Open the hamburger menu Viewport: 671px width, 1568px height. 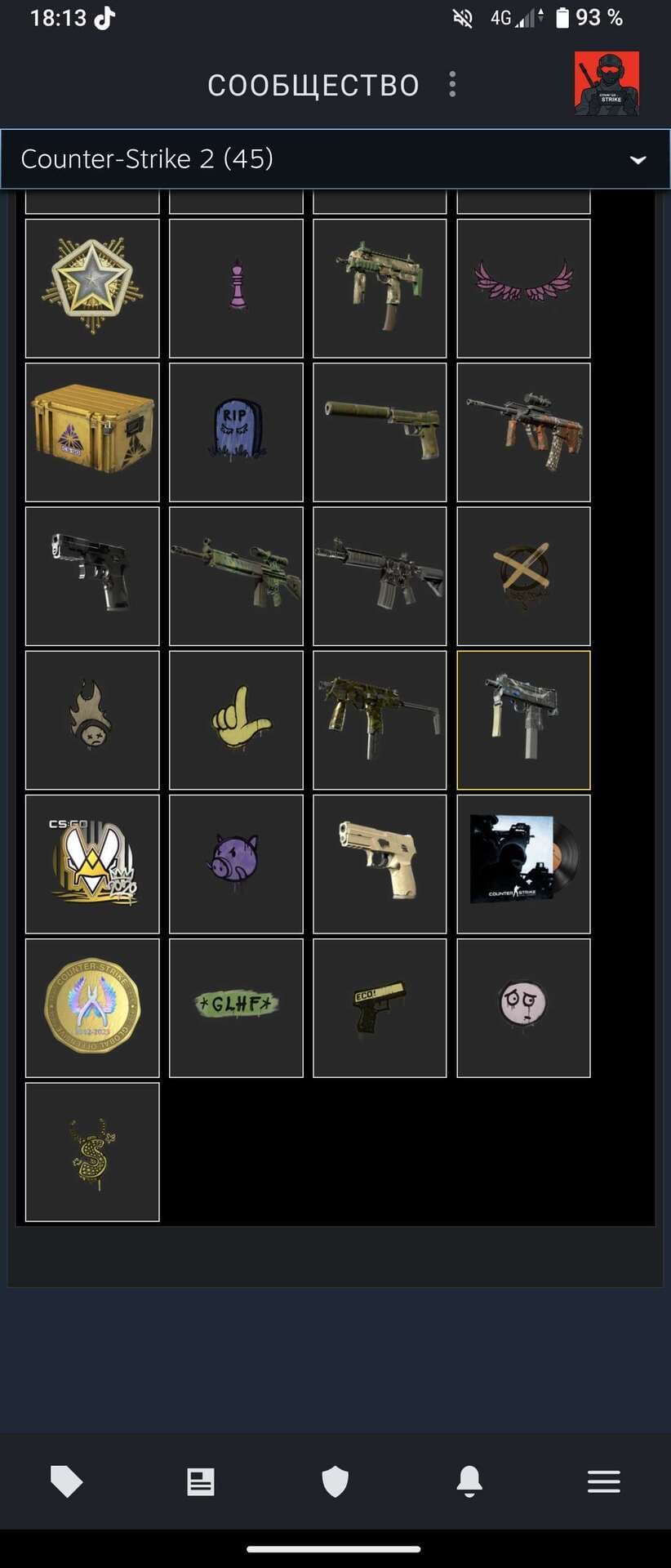603,1481
